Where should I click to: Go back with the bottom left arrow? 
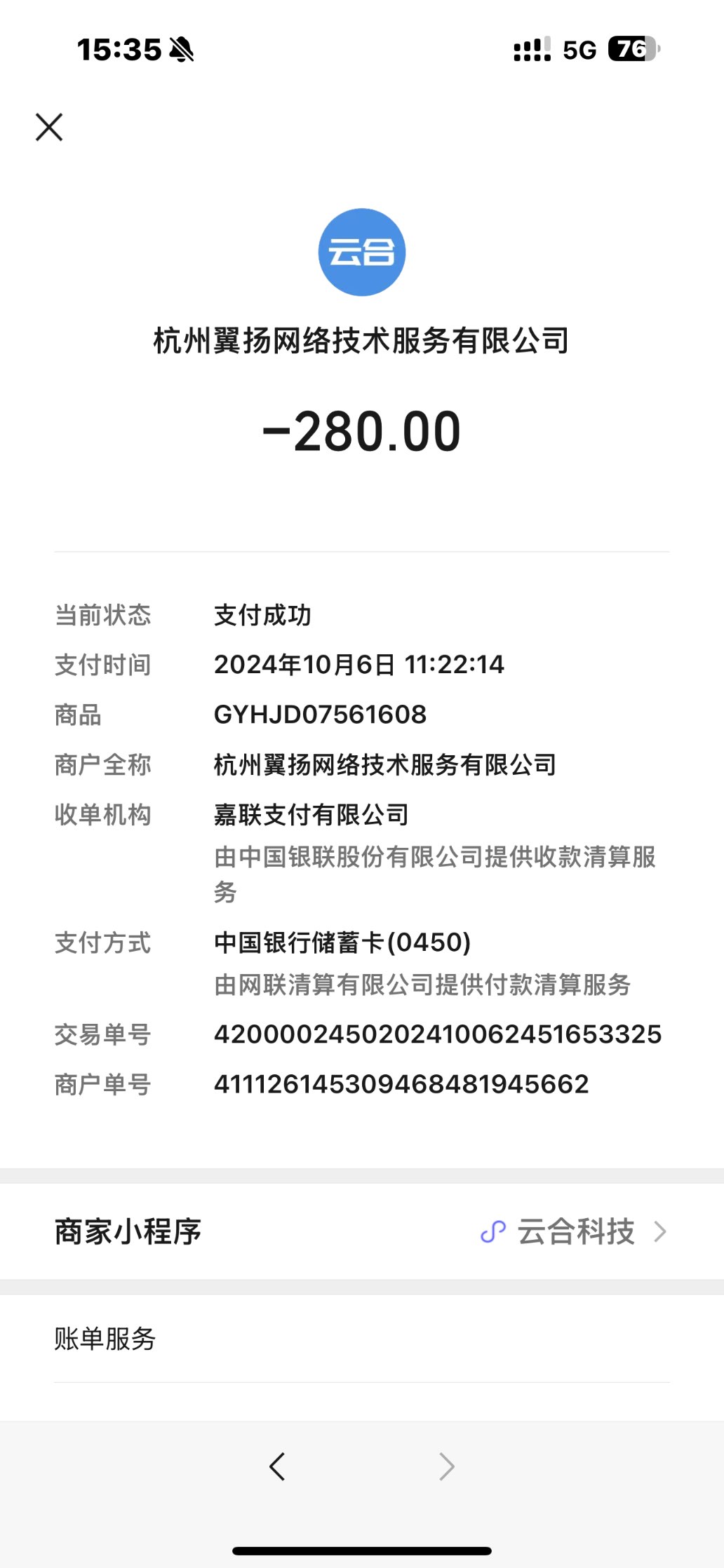tap(278, 1466)
